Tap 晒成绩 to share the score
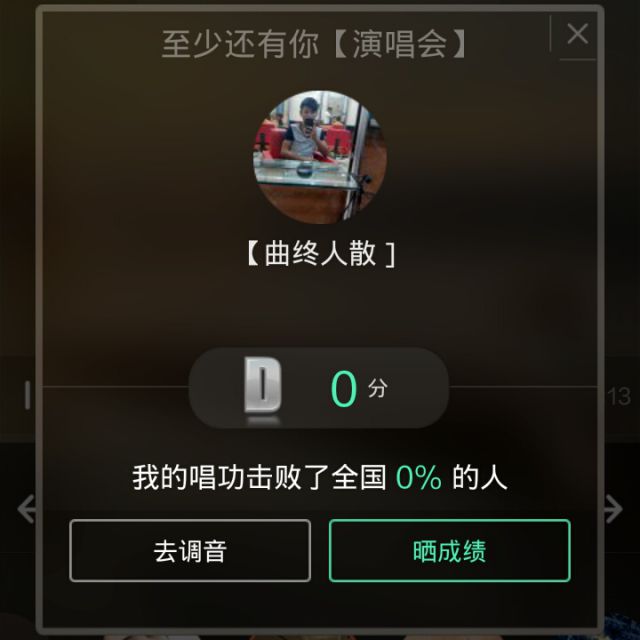This screenshot has height=640, width=640. tap(449, 550)
